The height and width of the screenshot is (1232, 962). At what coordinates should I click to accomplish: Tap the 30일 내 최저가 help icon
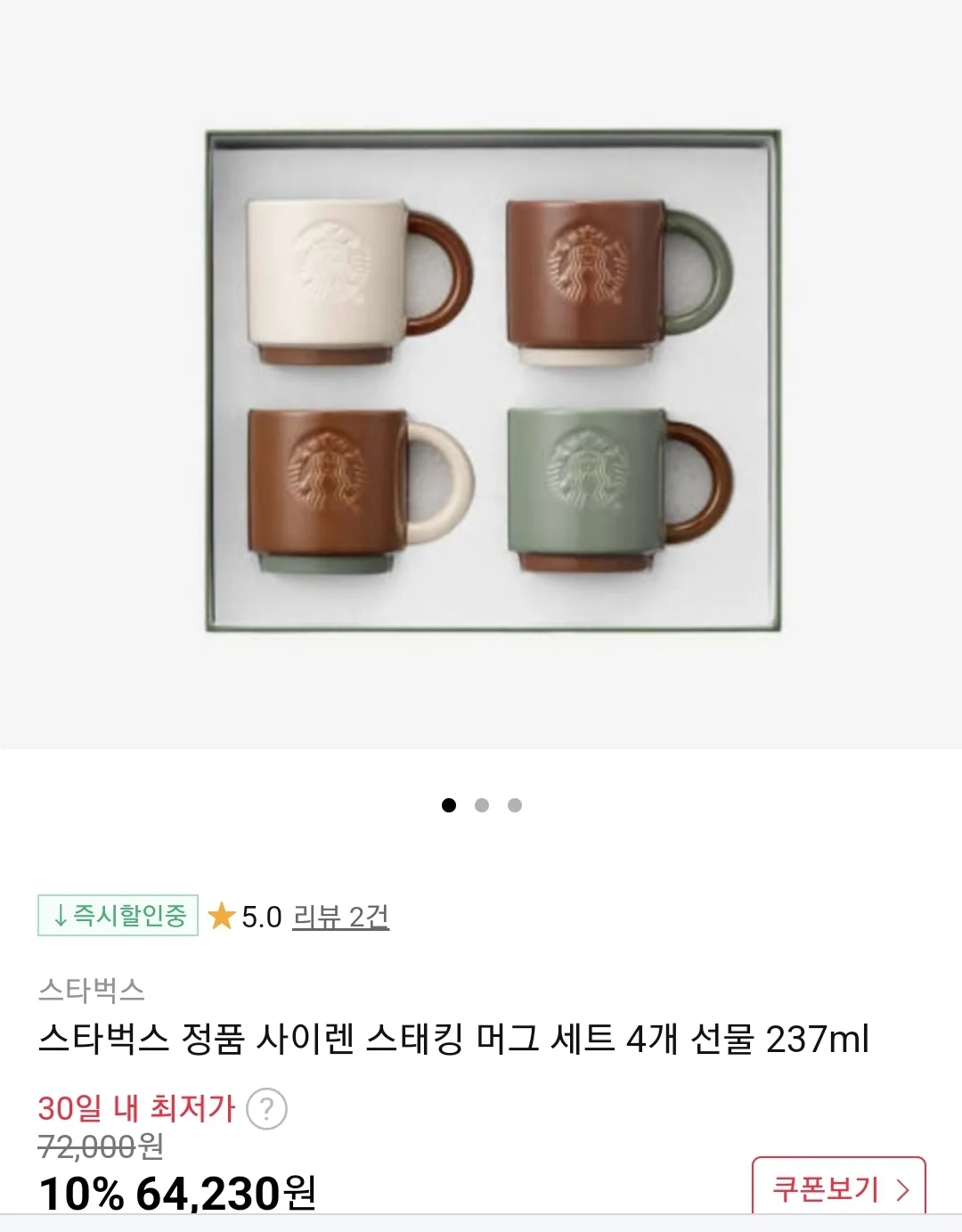265,1109
